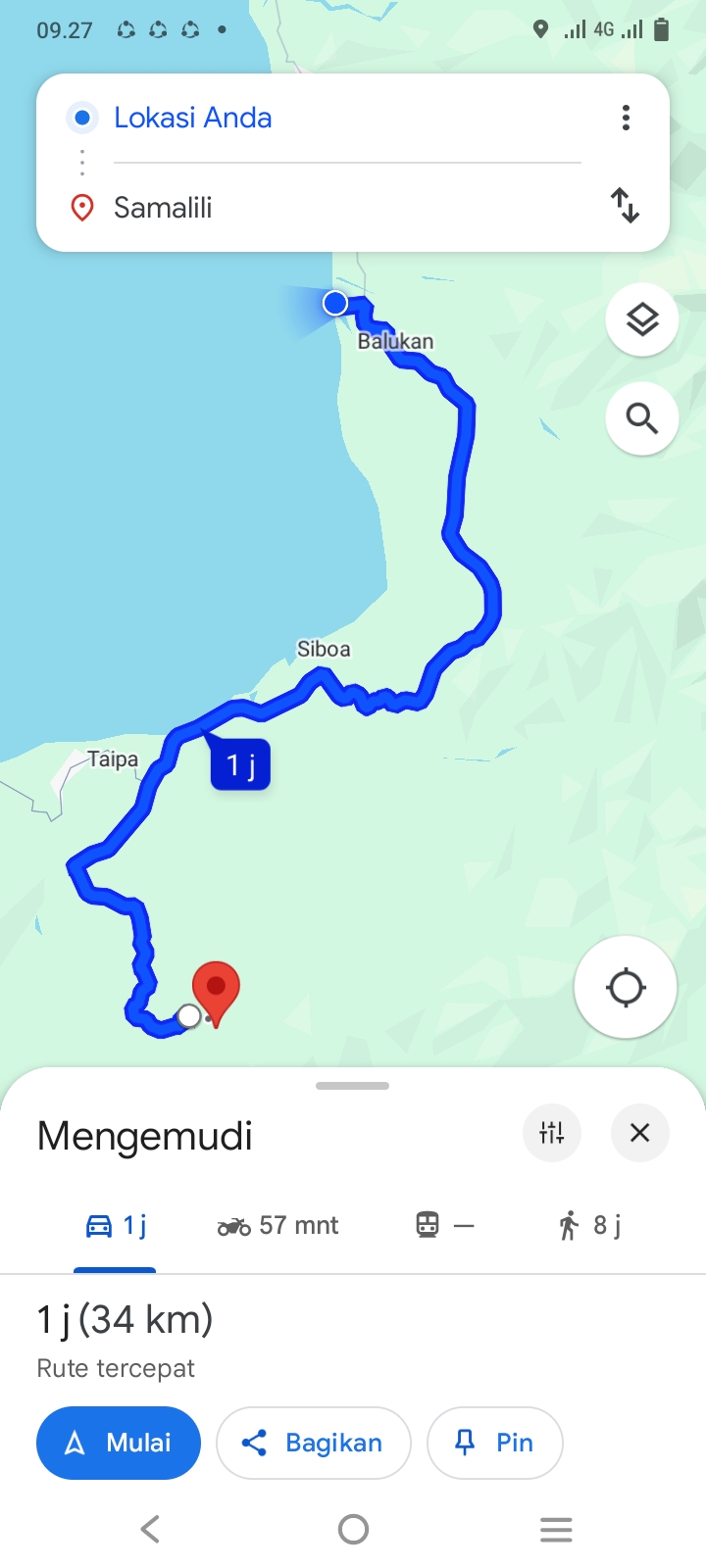This screenshot has height=1568, width=706.
Task: Go back using system back button
Action: pyautogui.click(x=150, y=1529)
